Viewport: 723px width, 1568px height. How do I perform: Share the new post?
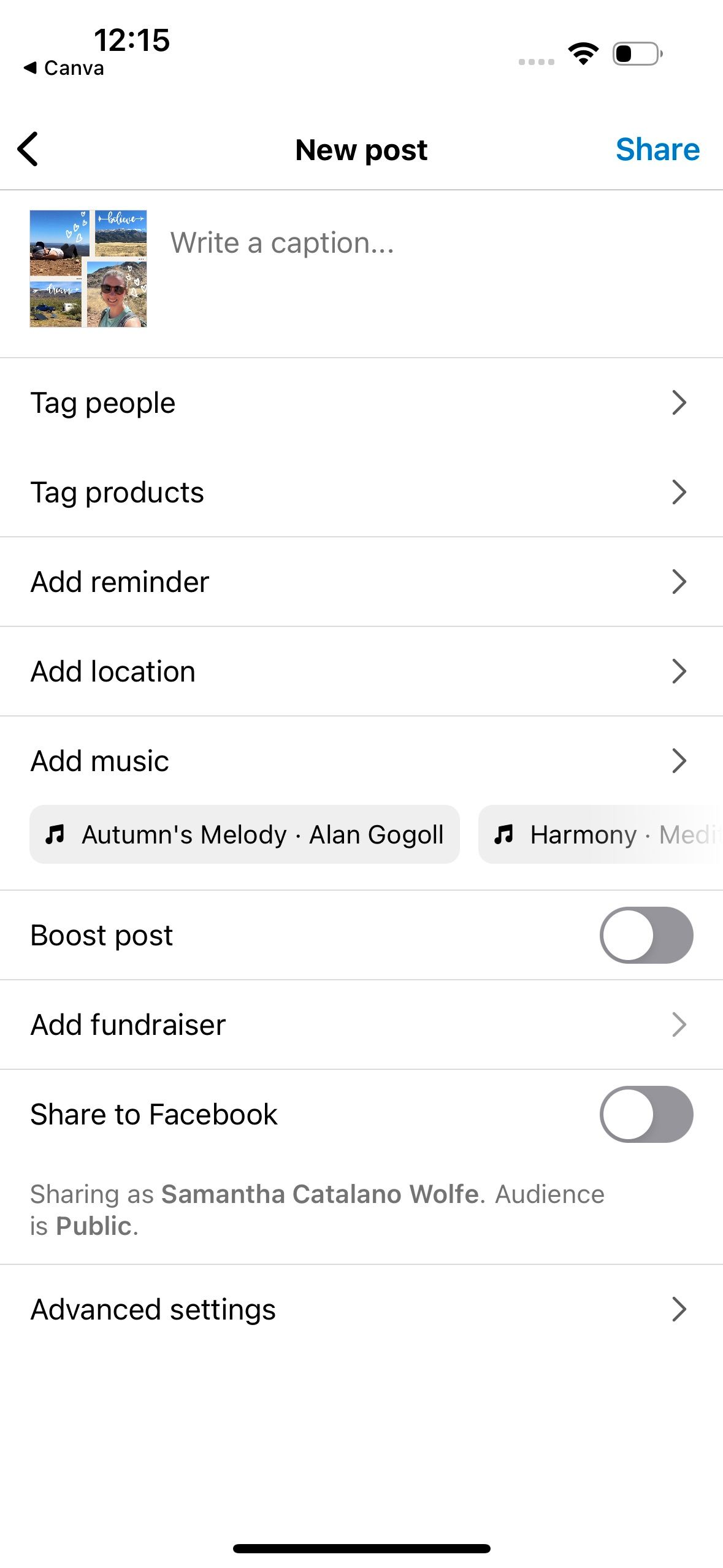click(x=657, y=149)
